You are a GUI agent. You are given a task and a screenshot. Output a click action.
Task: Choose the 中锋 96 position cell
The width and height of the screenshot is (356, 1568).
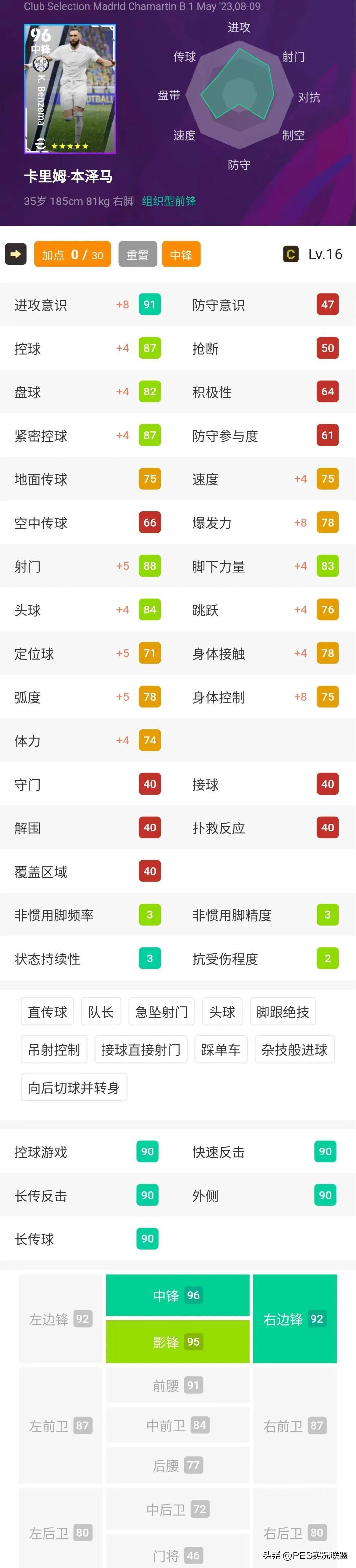point(177,1295)
